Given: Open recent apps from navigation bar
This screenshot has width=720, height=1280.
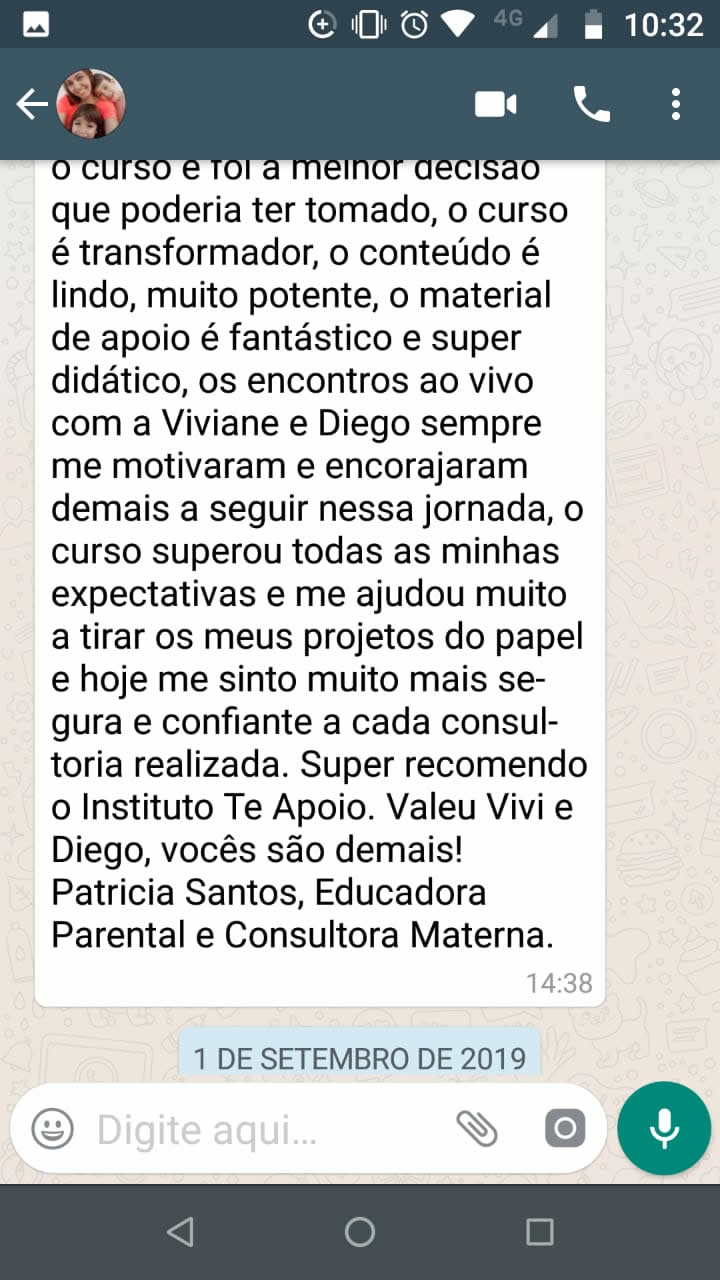Looking at the screenshot, I should tap(540, 1232).
